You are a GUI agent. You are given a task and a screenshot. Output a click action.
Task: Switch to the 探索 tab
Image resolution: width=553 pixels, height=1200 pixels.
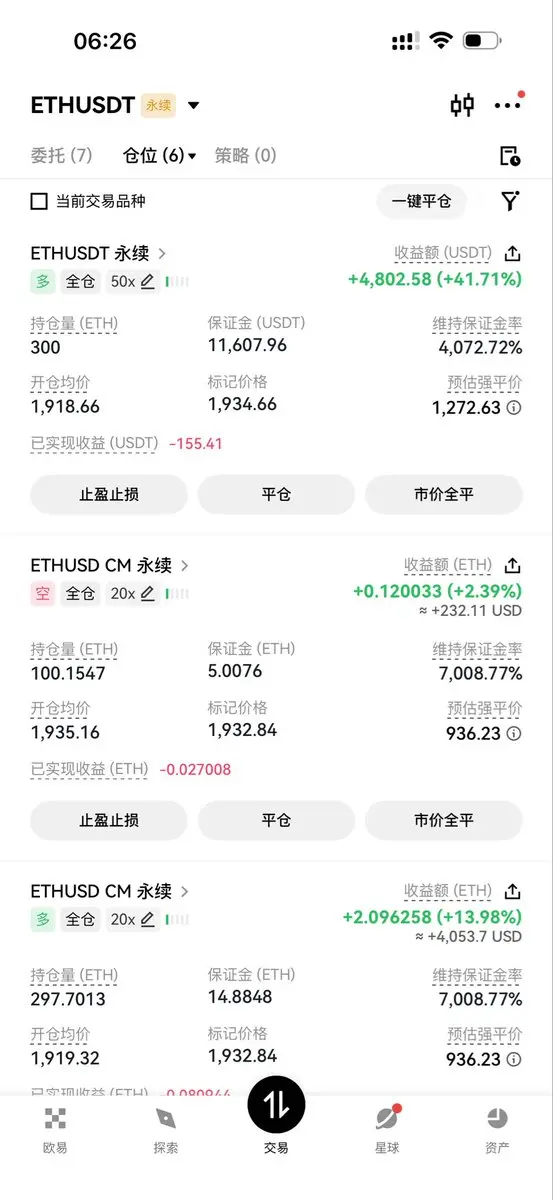166,1130
